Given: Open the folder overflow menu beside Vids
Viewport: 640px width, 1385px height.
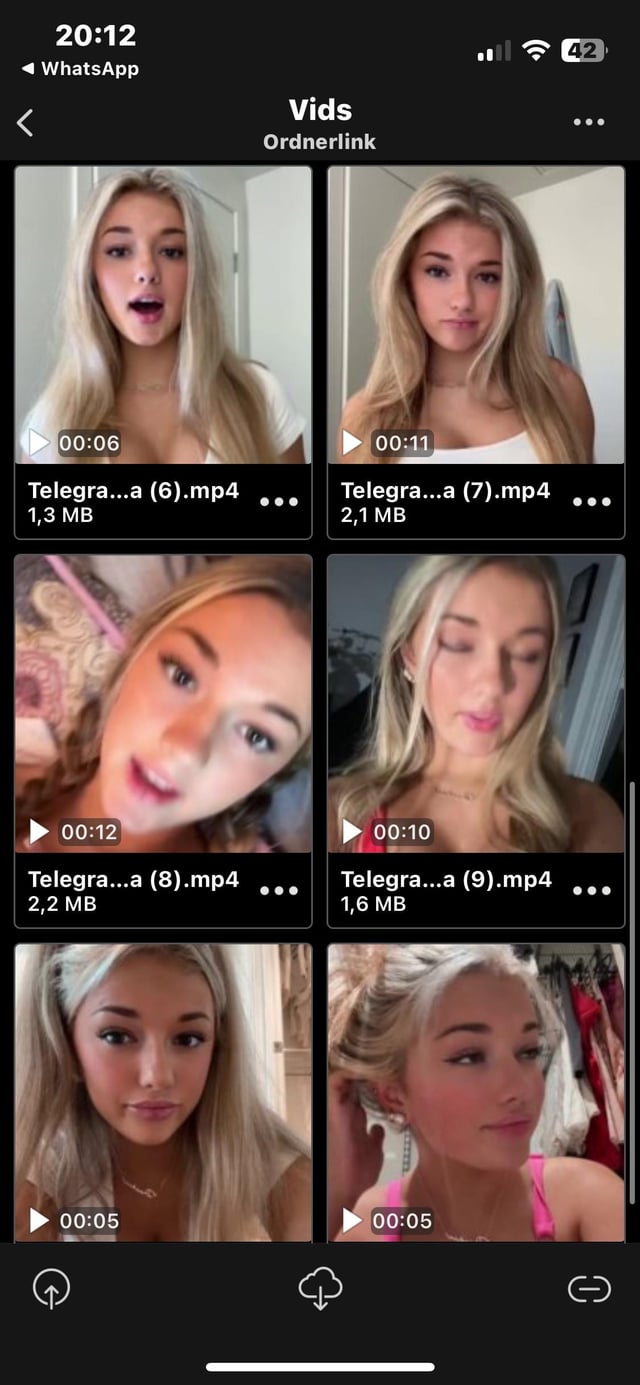Looking at the screenshot, I should click(x=588, y=122).
